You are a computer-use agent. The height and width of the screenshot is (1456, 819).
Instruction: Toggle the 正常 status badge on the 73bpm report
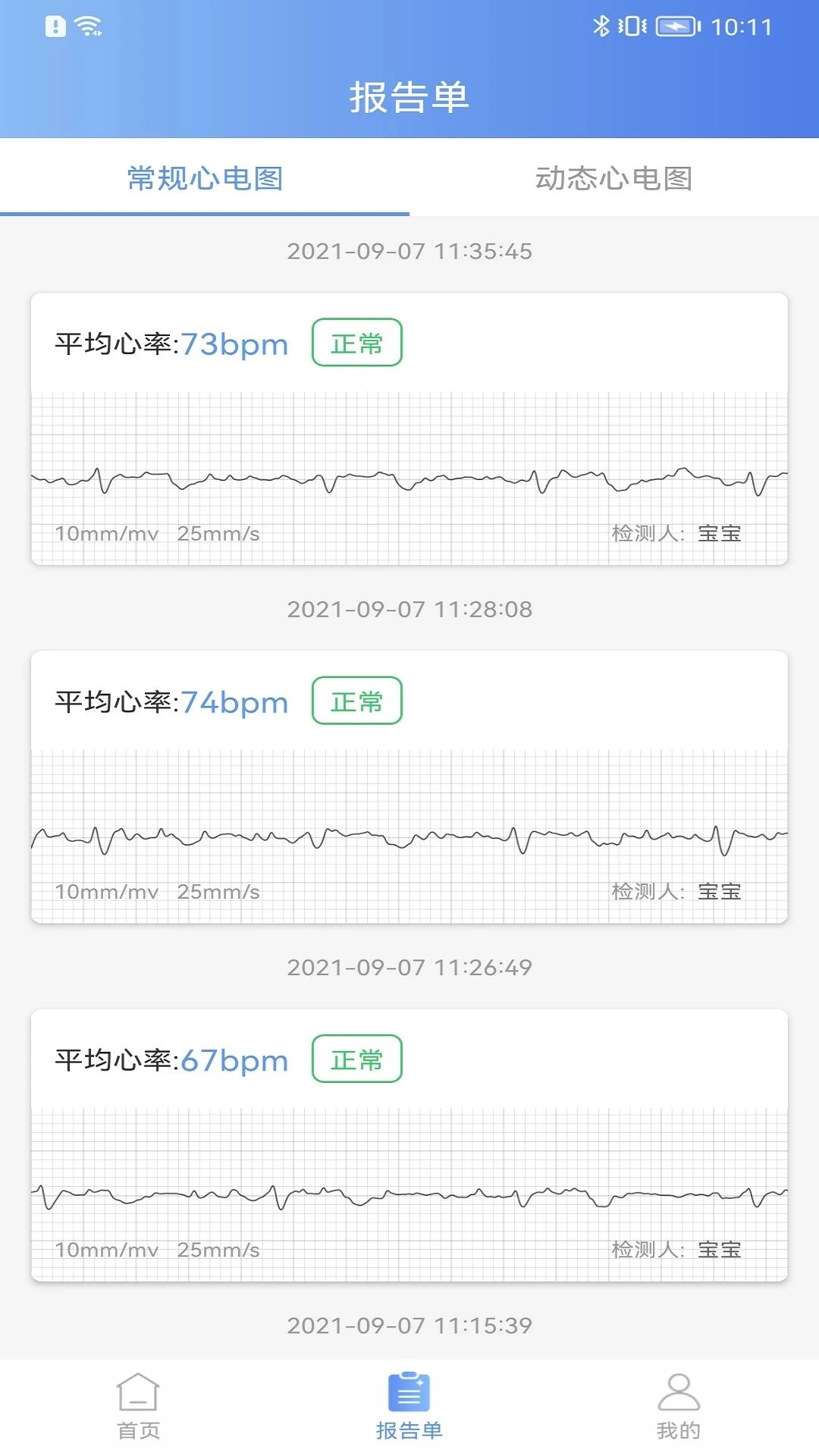click(x=358, y=343)
